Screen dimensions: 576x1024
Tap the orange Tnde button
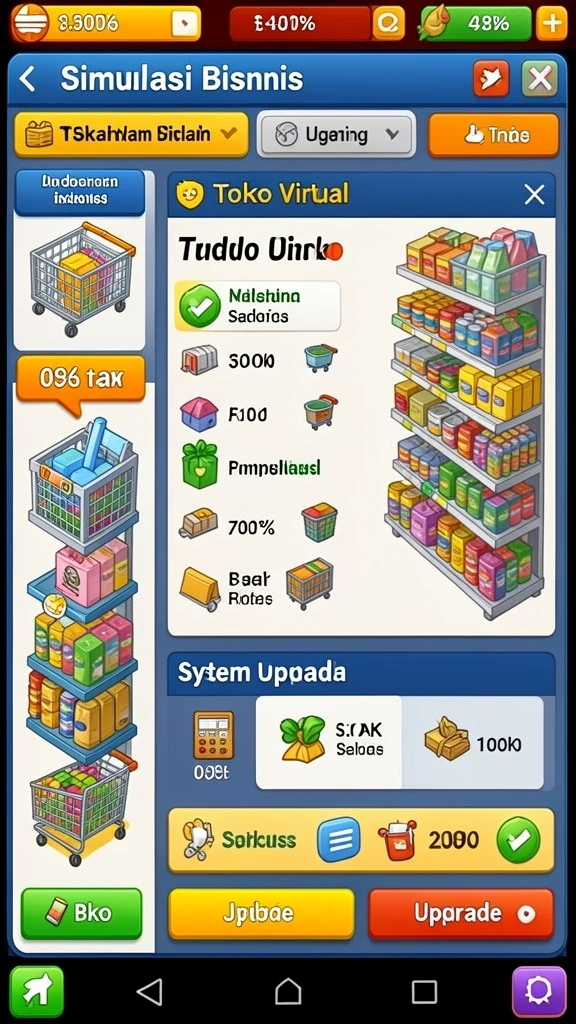494,135
